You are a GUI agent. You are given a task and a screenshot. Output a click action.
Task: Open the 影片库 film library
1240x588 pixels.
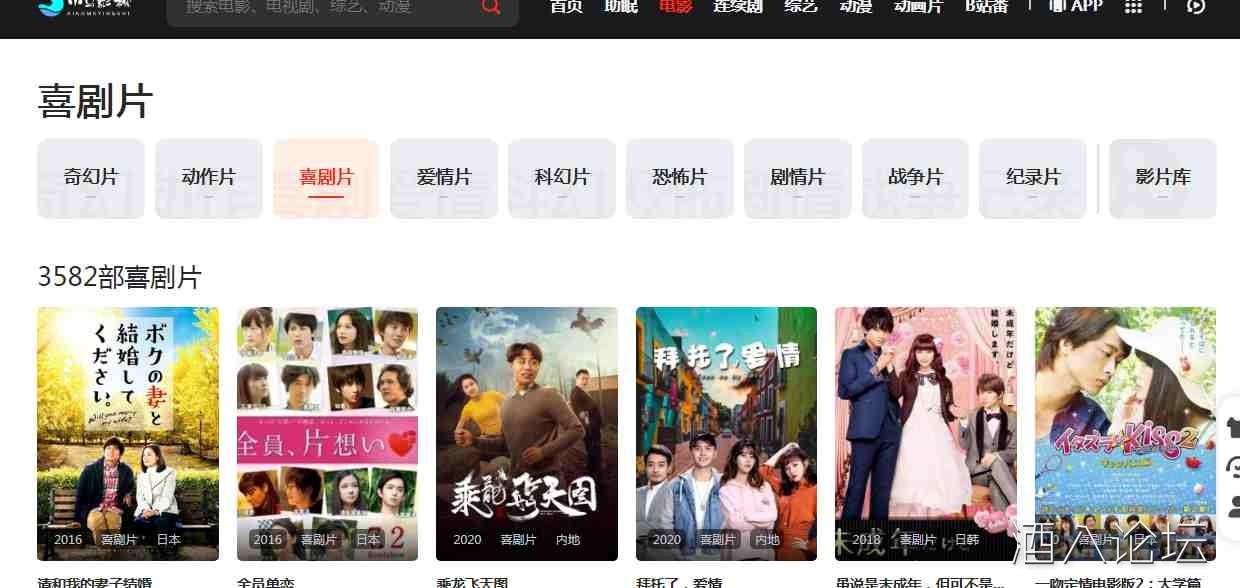1163,178
